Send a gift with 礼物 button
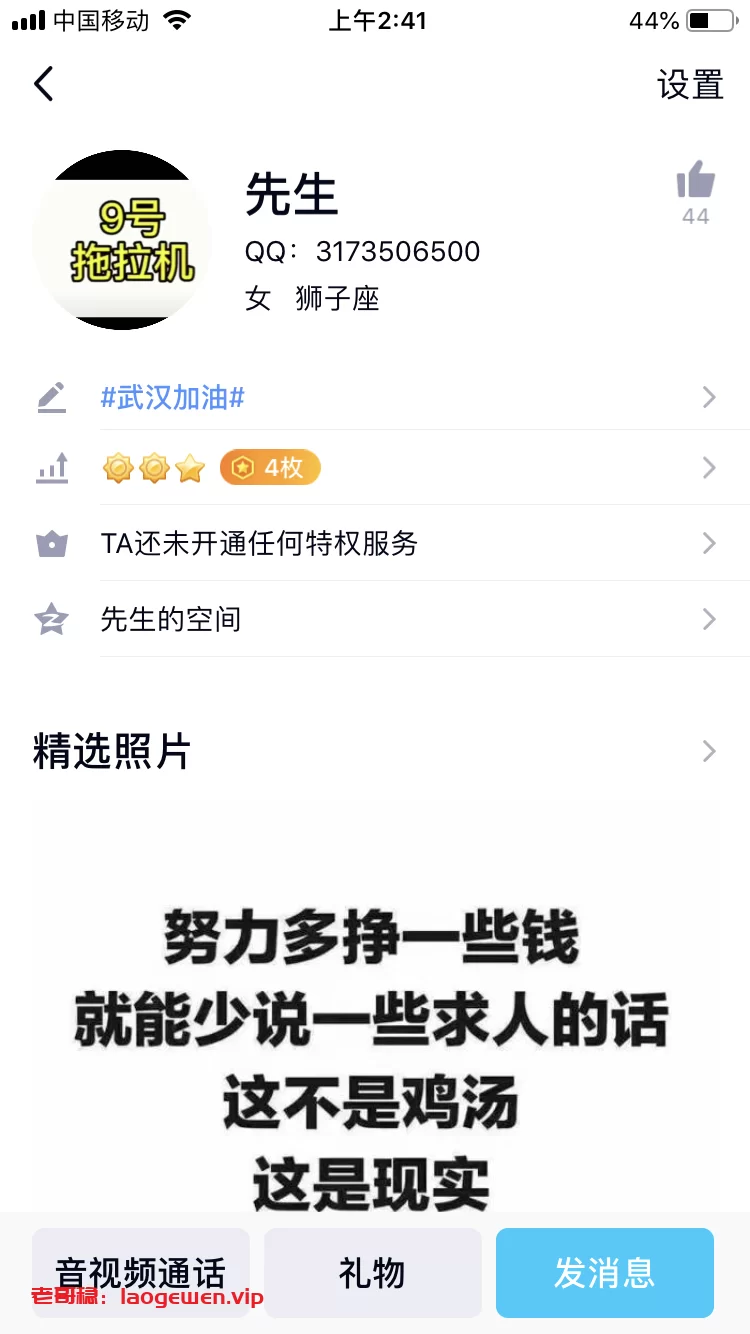750x1334 pixels. coord(372,1273)
